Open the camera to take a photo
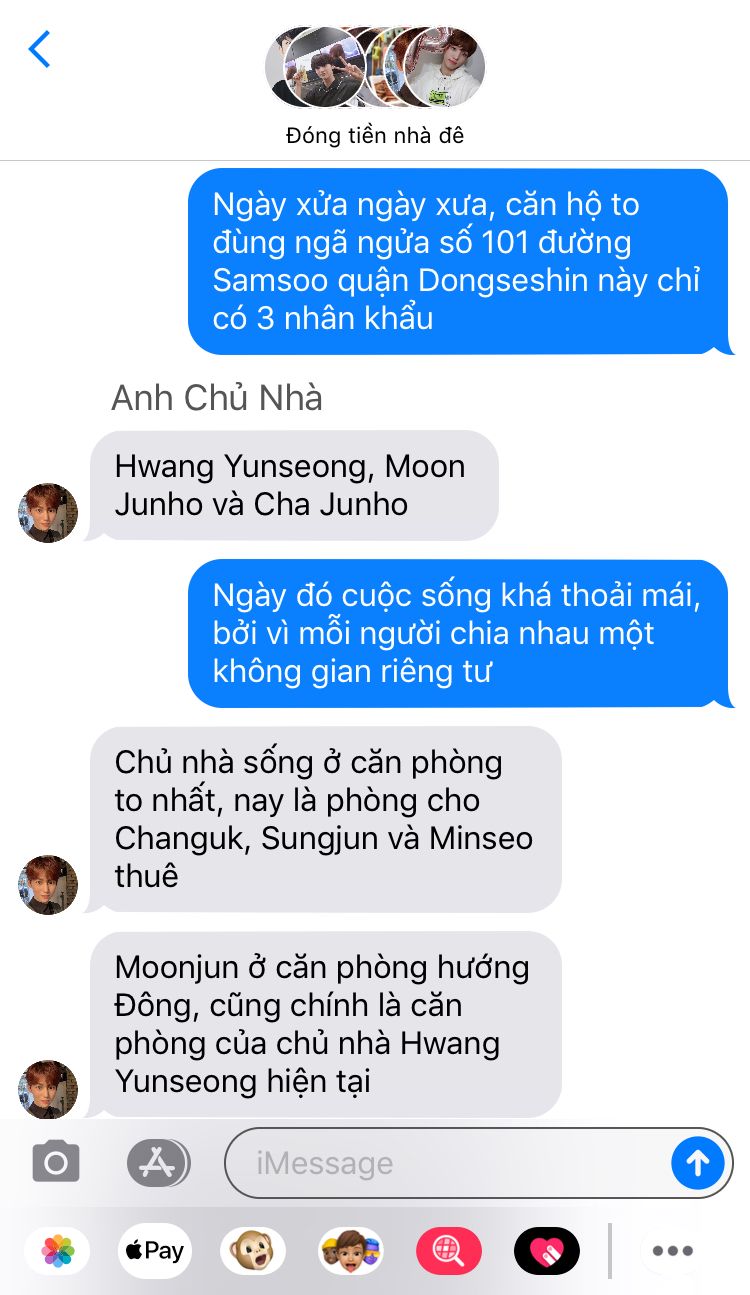Screen dimensions: 750x1295 click(56, 1162)
